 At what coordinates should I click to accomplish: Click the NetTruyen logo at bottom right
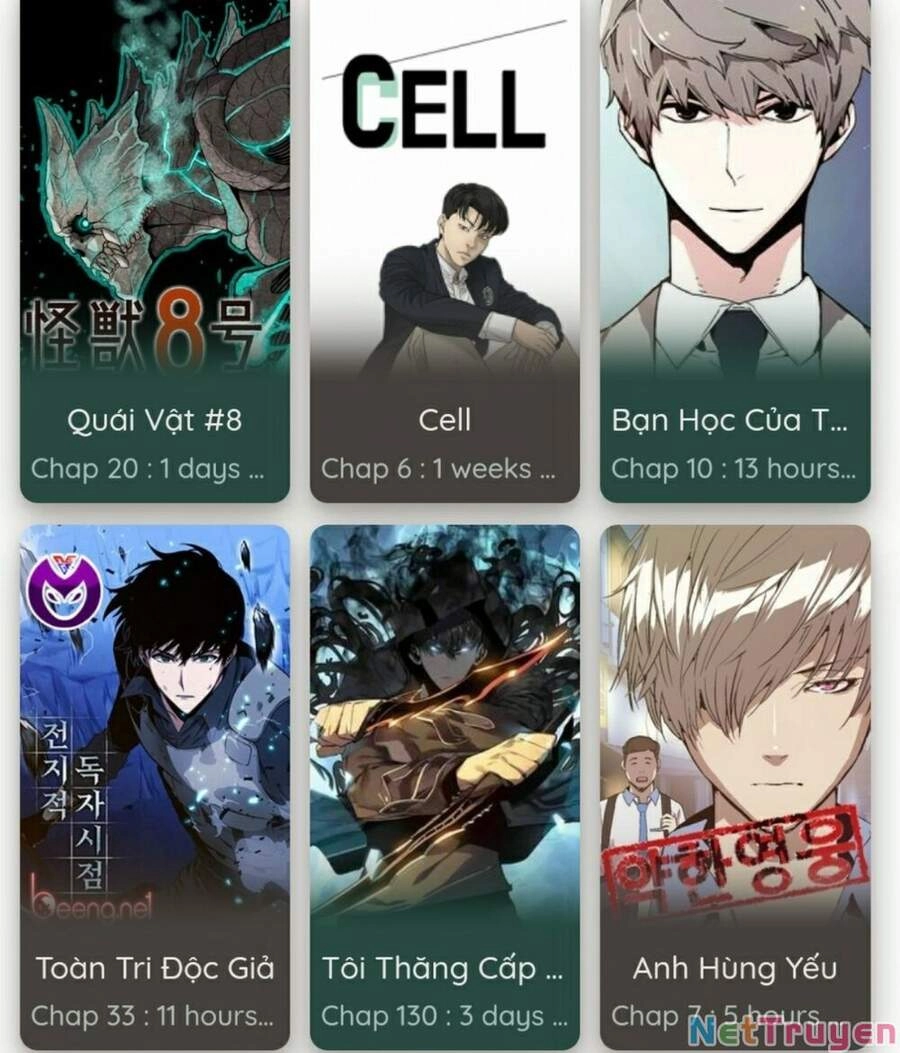pos(793,1030)
